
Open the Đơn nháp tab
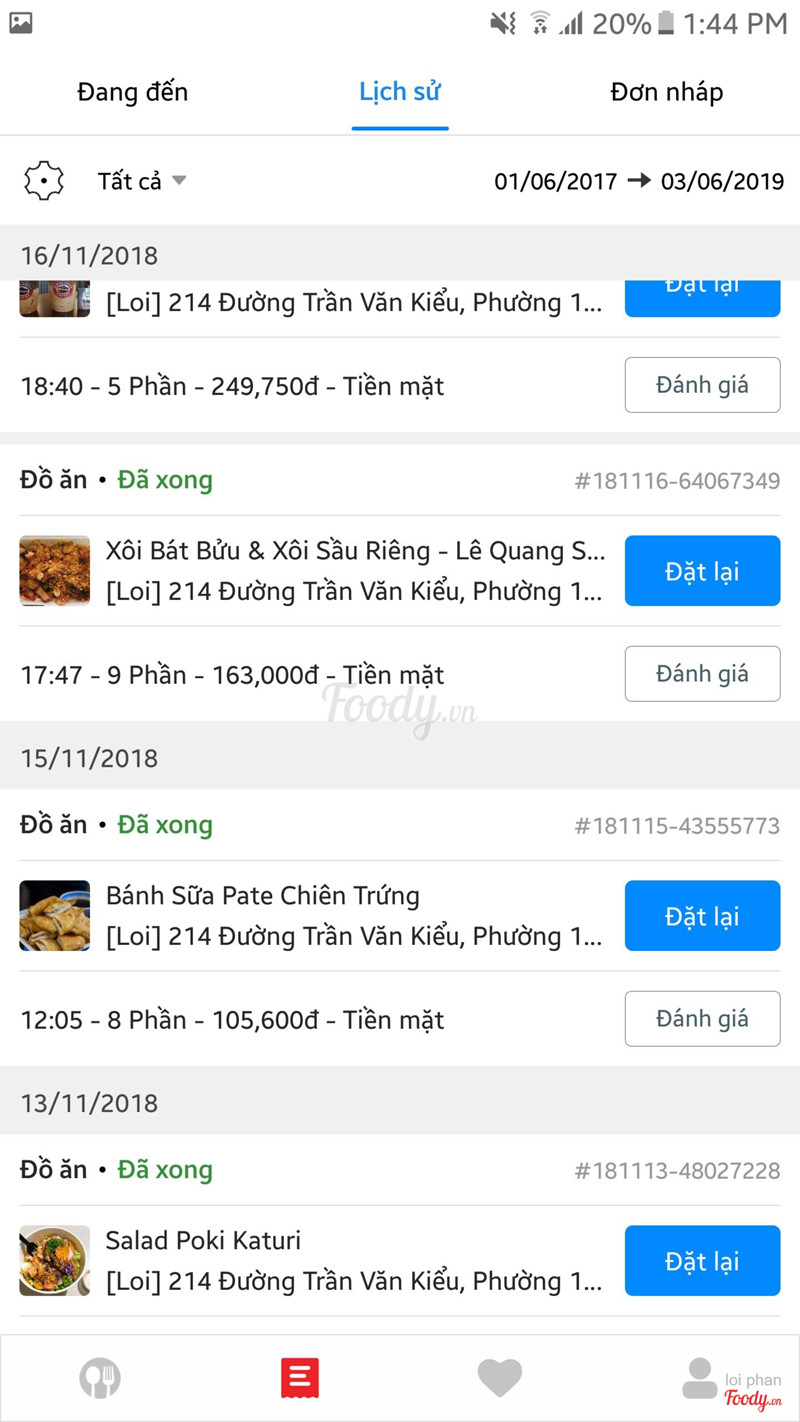click(x=666, y=92)
